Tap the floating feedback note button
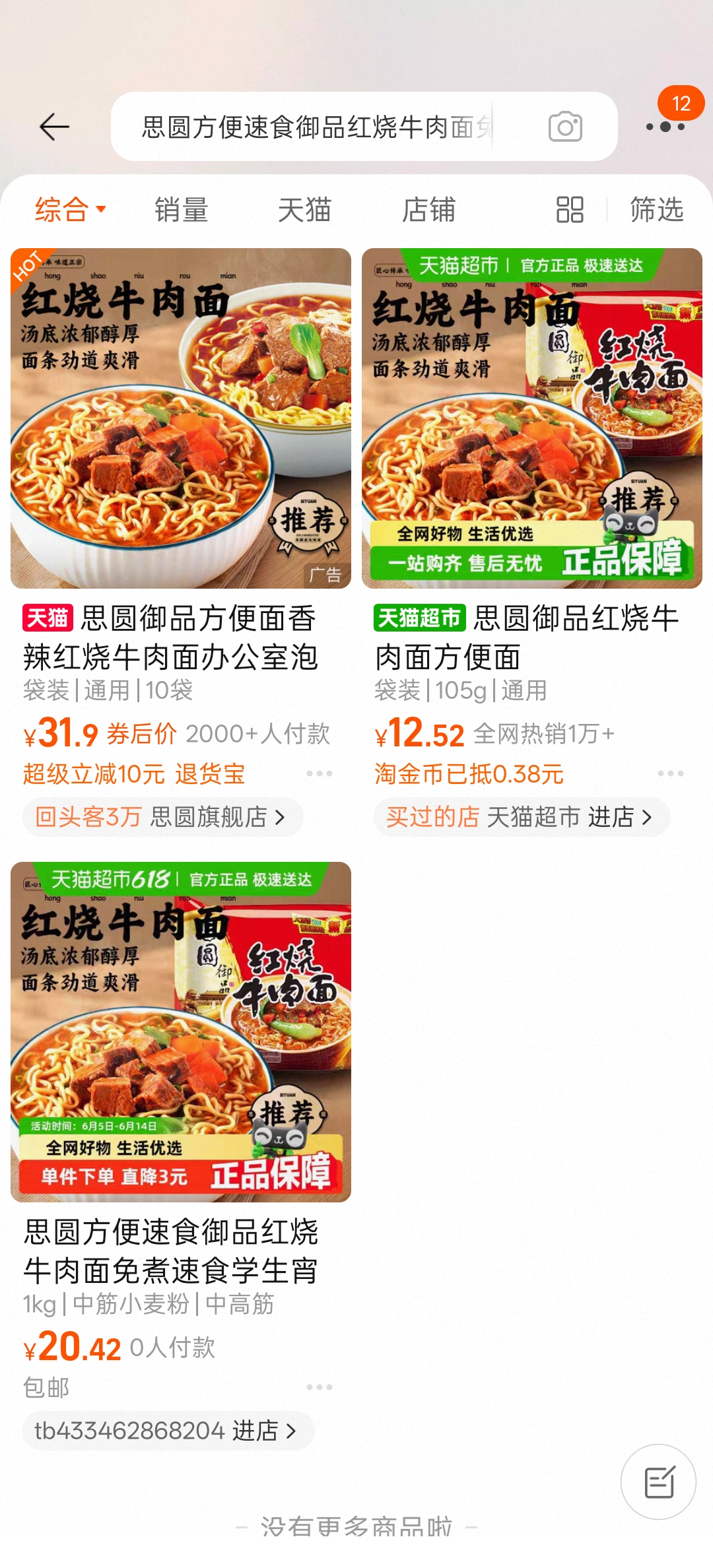The width and height of the screenshot is (713, 1568). click(x=658, y=1482)
